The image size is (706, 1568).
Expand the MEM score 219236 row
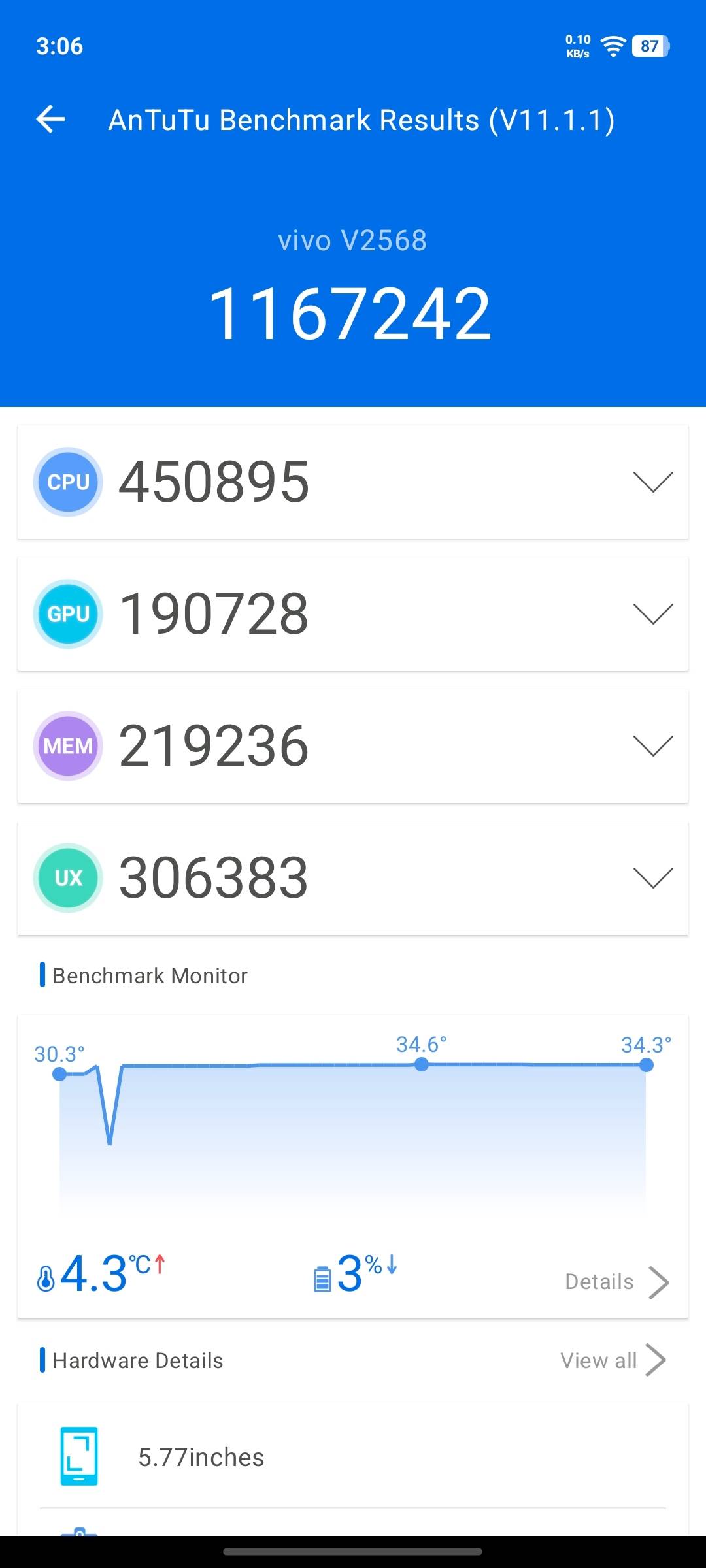[x=353, y=746]
